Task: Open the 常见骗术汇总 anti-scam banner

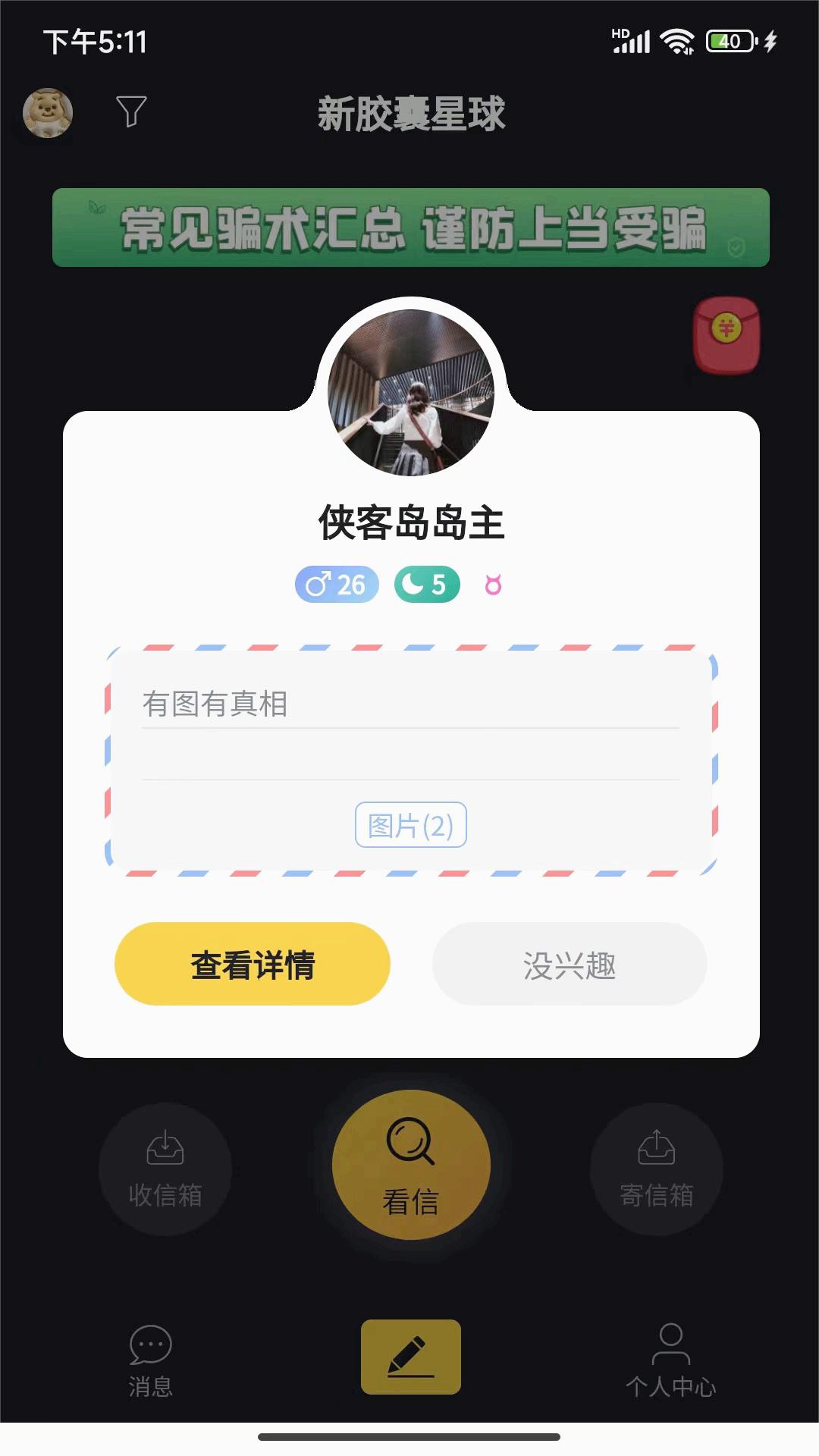Action: (x=409, y=227)
